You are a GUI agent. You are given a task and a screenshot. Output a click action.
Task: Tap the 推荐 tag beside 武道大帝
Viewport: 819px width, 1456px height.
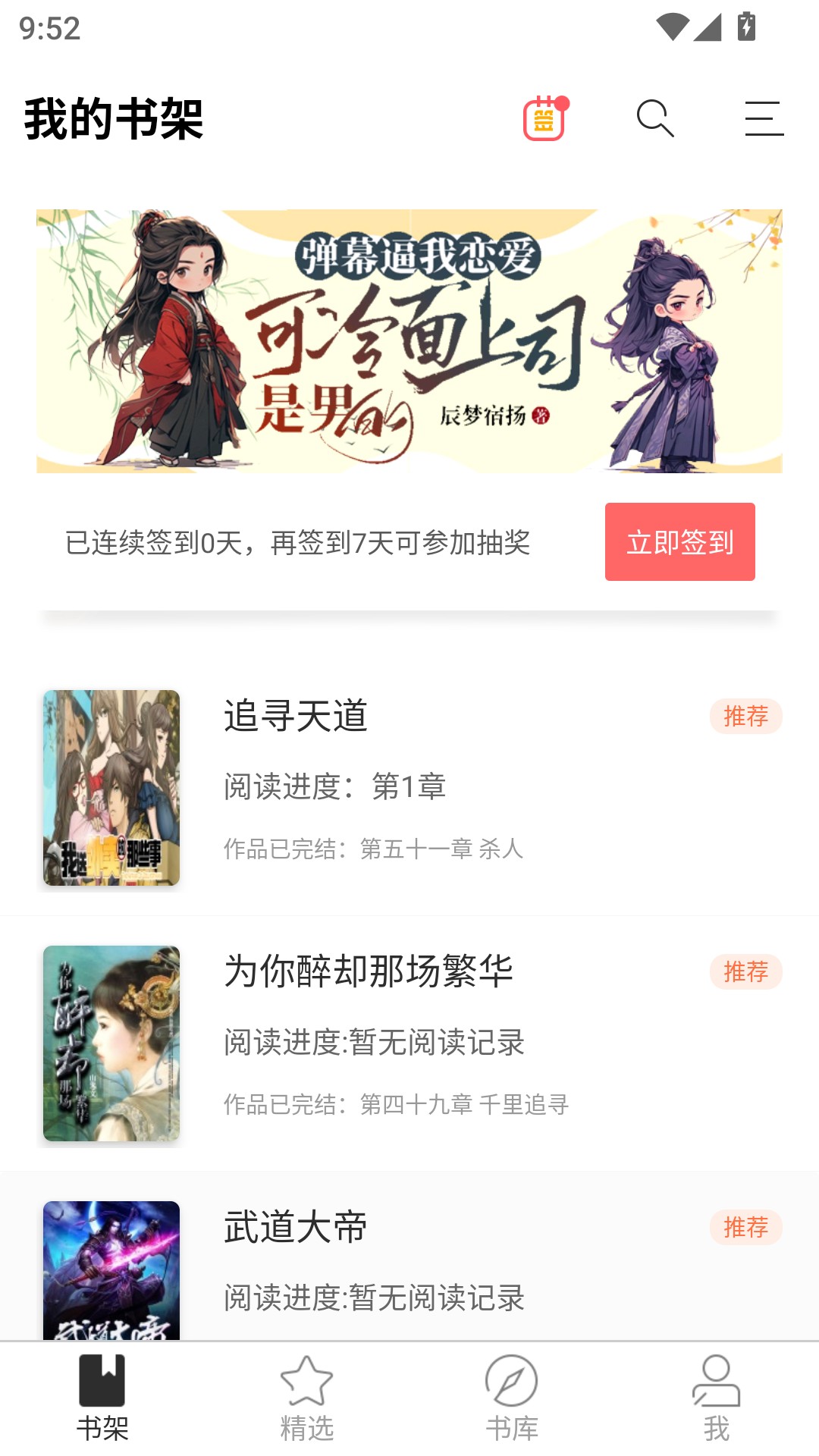tap(744, 1226)
